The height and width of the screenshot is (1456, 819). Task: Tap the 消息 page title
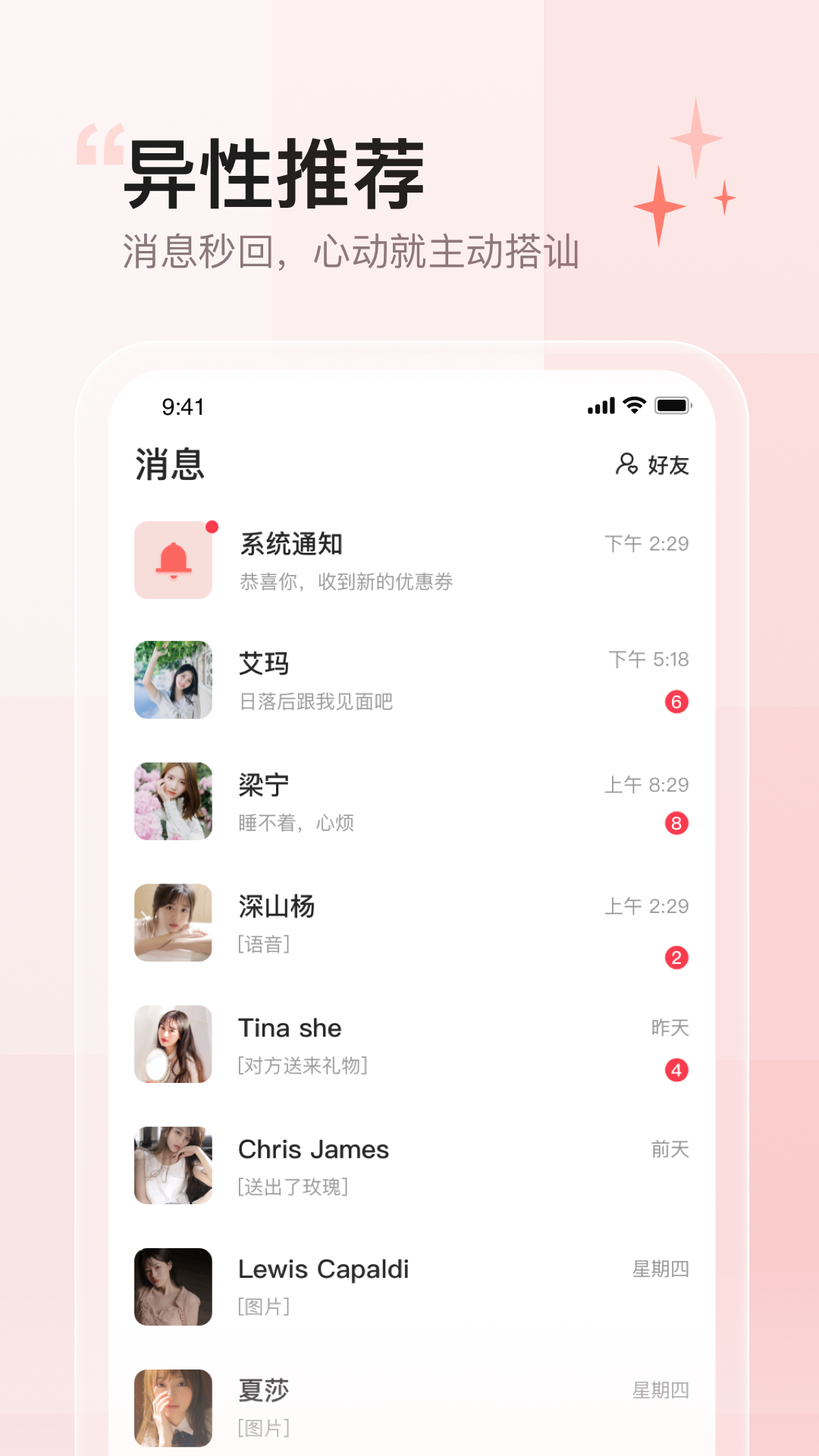[168, 464]
